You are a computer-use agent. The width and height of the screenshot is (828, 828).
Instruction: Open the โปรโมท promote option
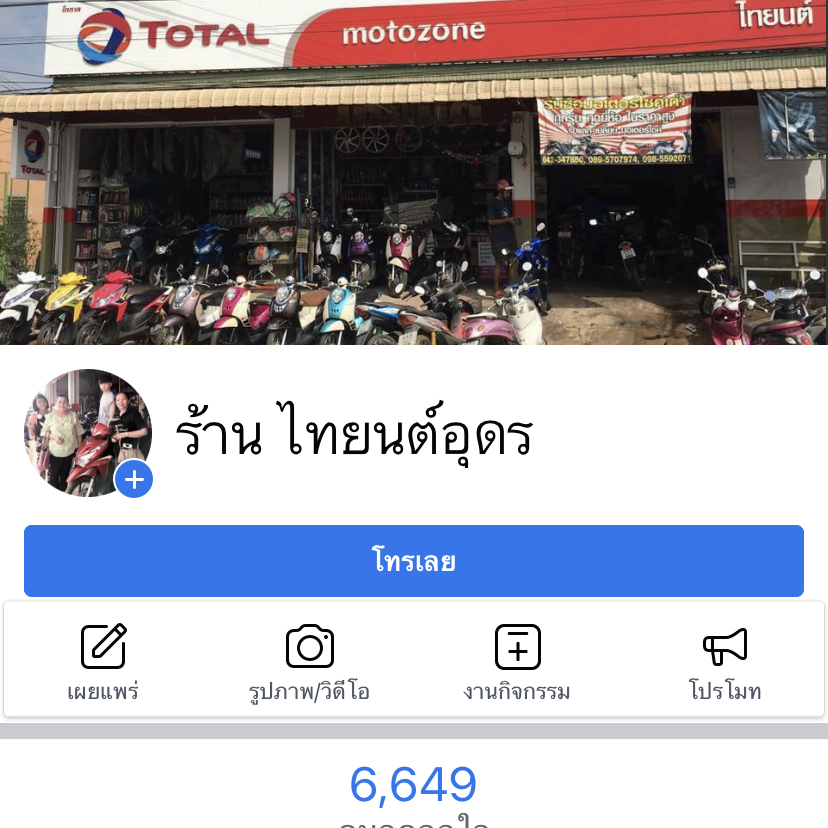coord(725,662)
